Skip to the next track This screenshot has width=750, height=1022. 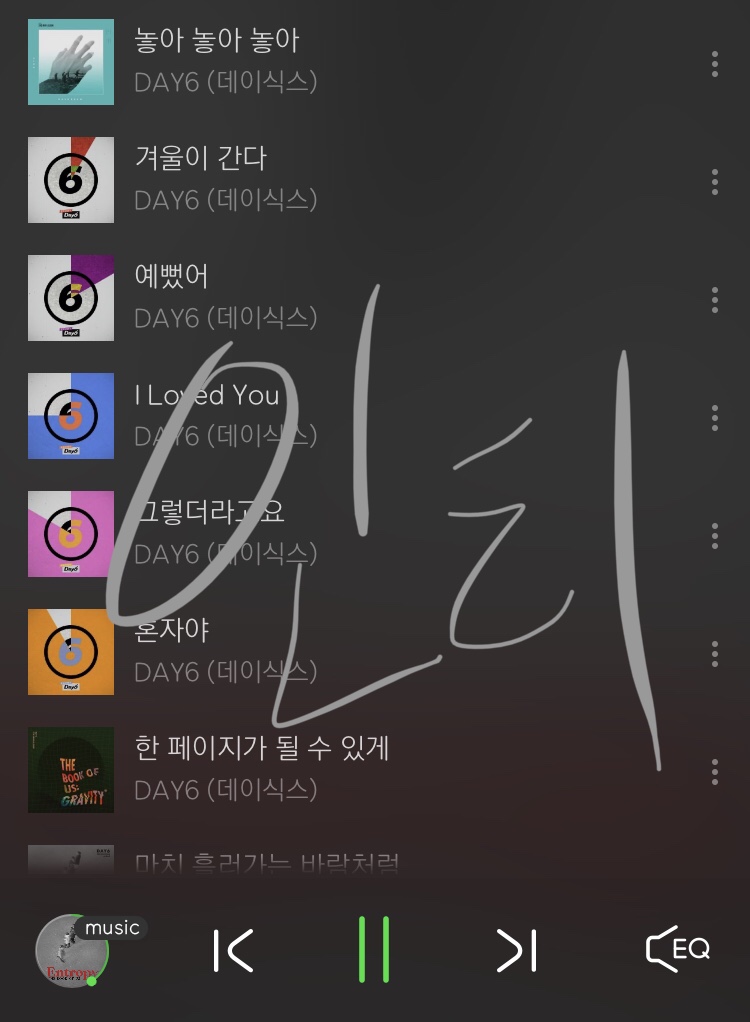click(x=517, y=951)
